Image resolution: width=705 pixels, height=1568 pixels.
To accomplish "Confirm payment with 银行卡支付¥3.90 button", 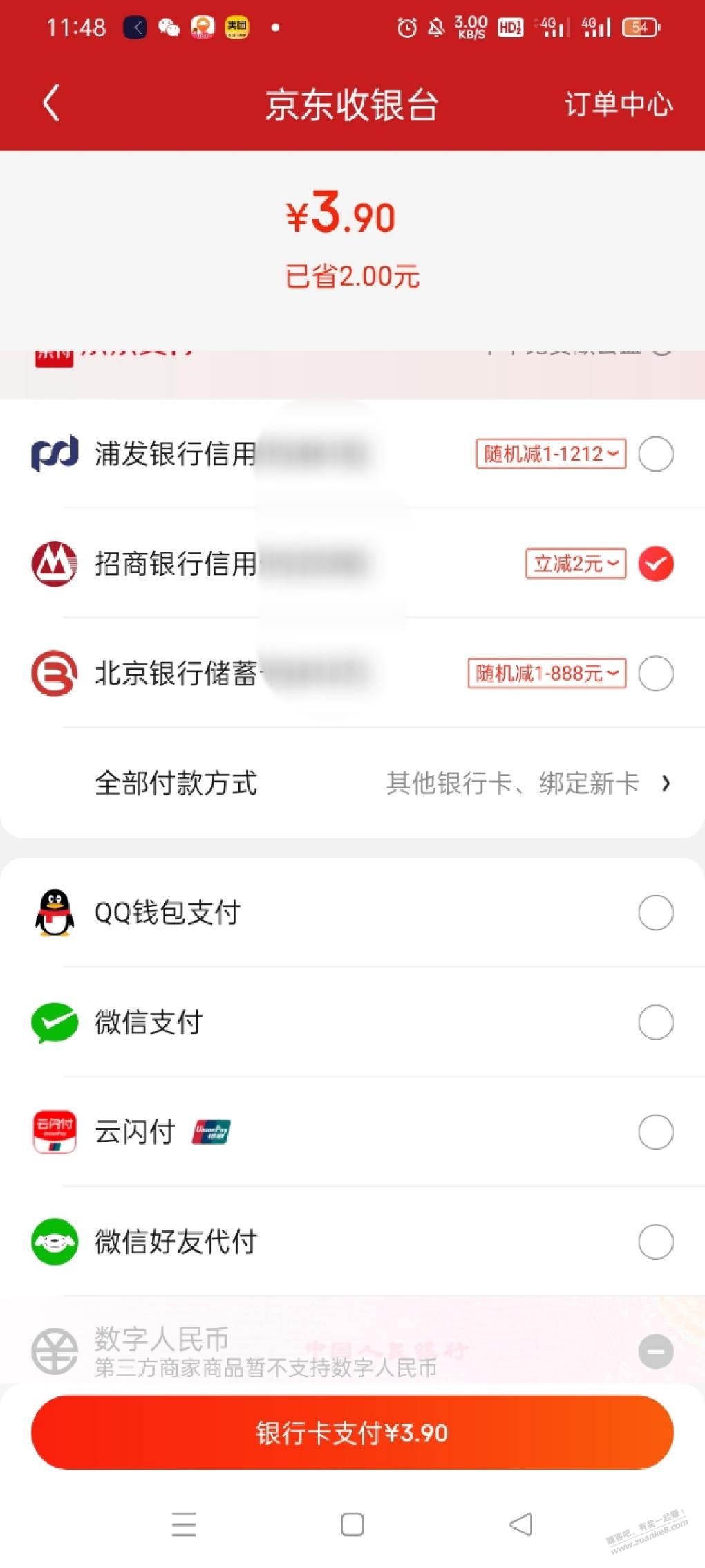I will (352, 1432).
